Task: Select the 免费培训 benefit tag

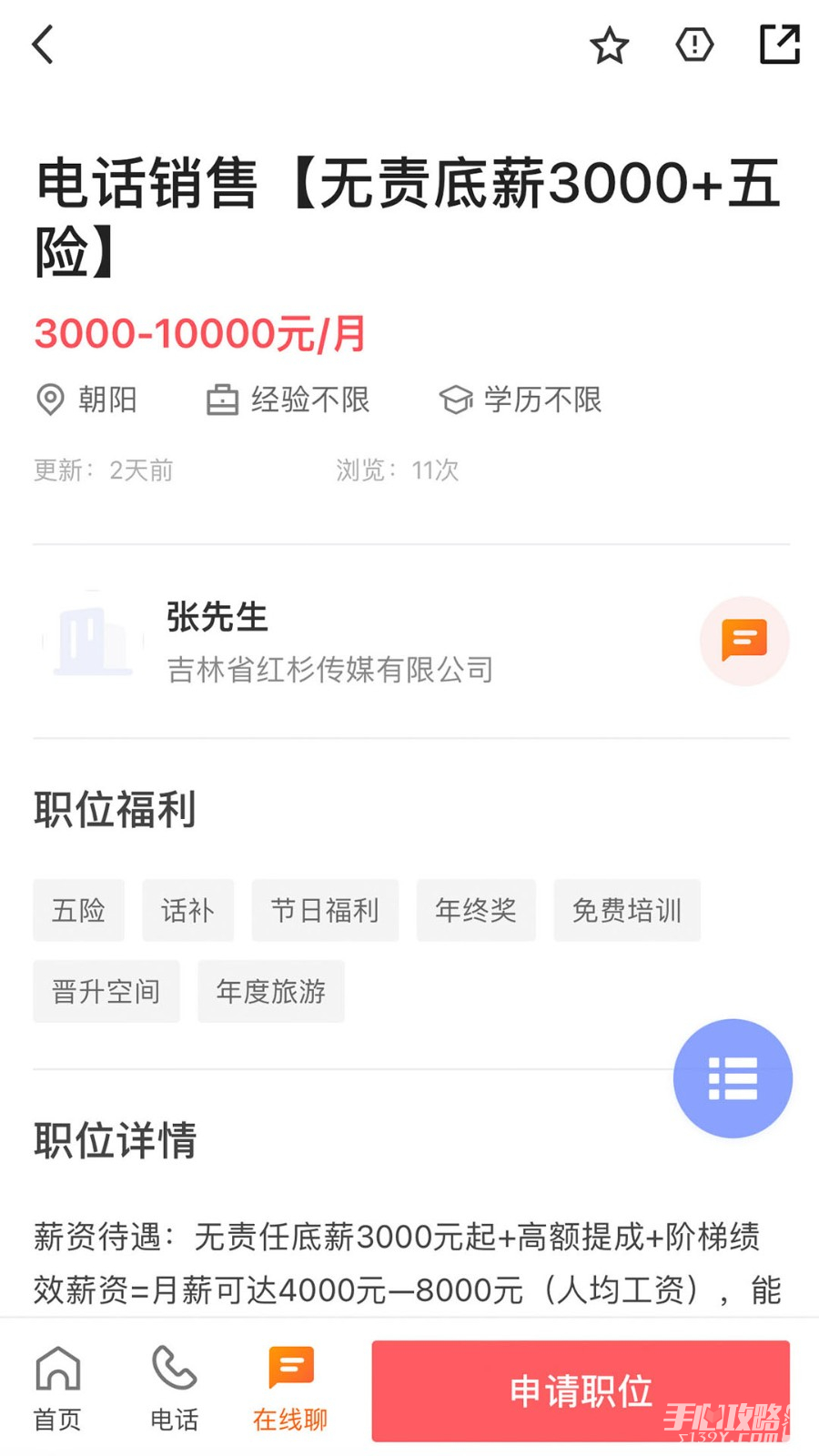Action: pyautogui.click(x=627, y=910)
